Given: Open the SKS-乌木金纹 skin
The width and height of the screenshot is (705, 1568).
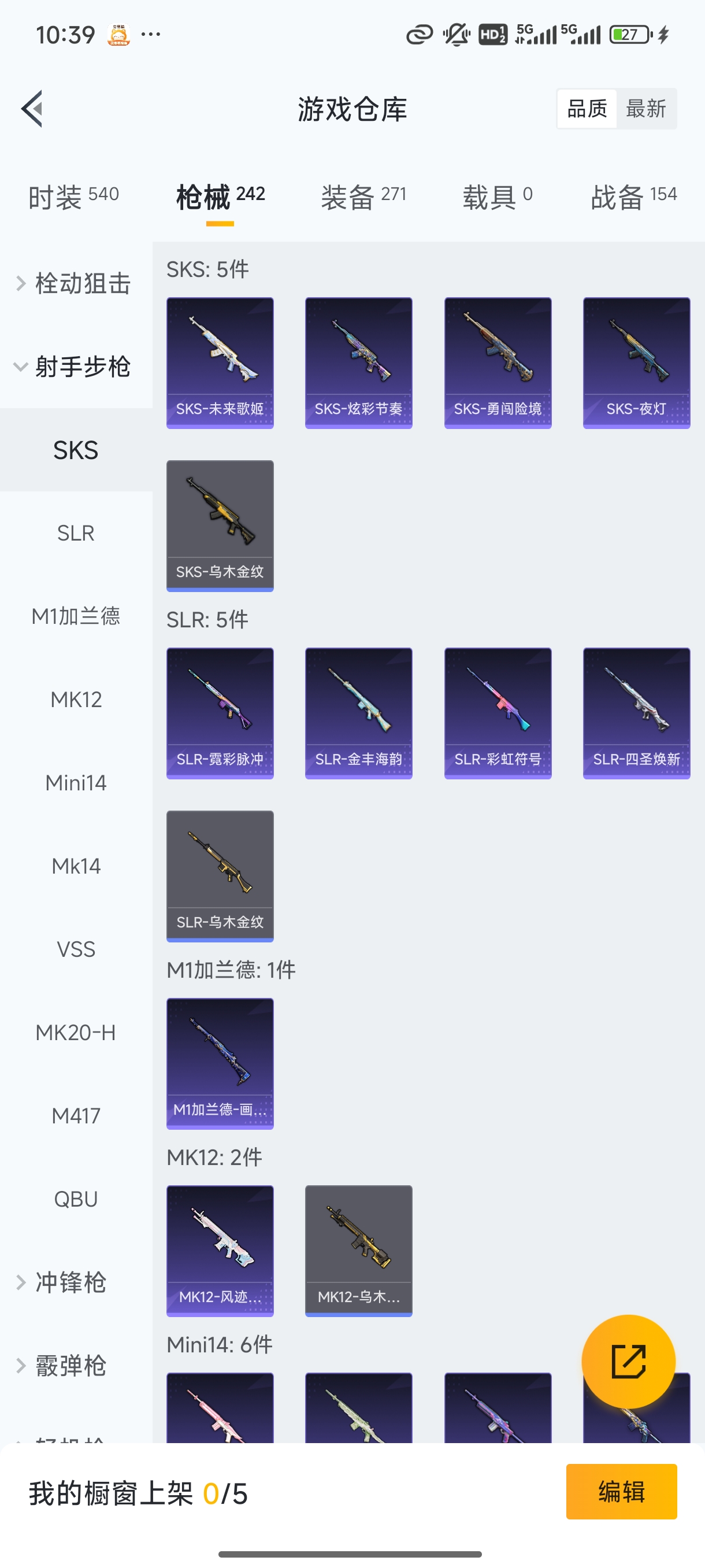Looking at the screenshot, I should [220, 526].
